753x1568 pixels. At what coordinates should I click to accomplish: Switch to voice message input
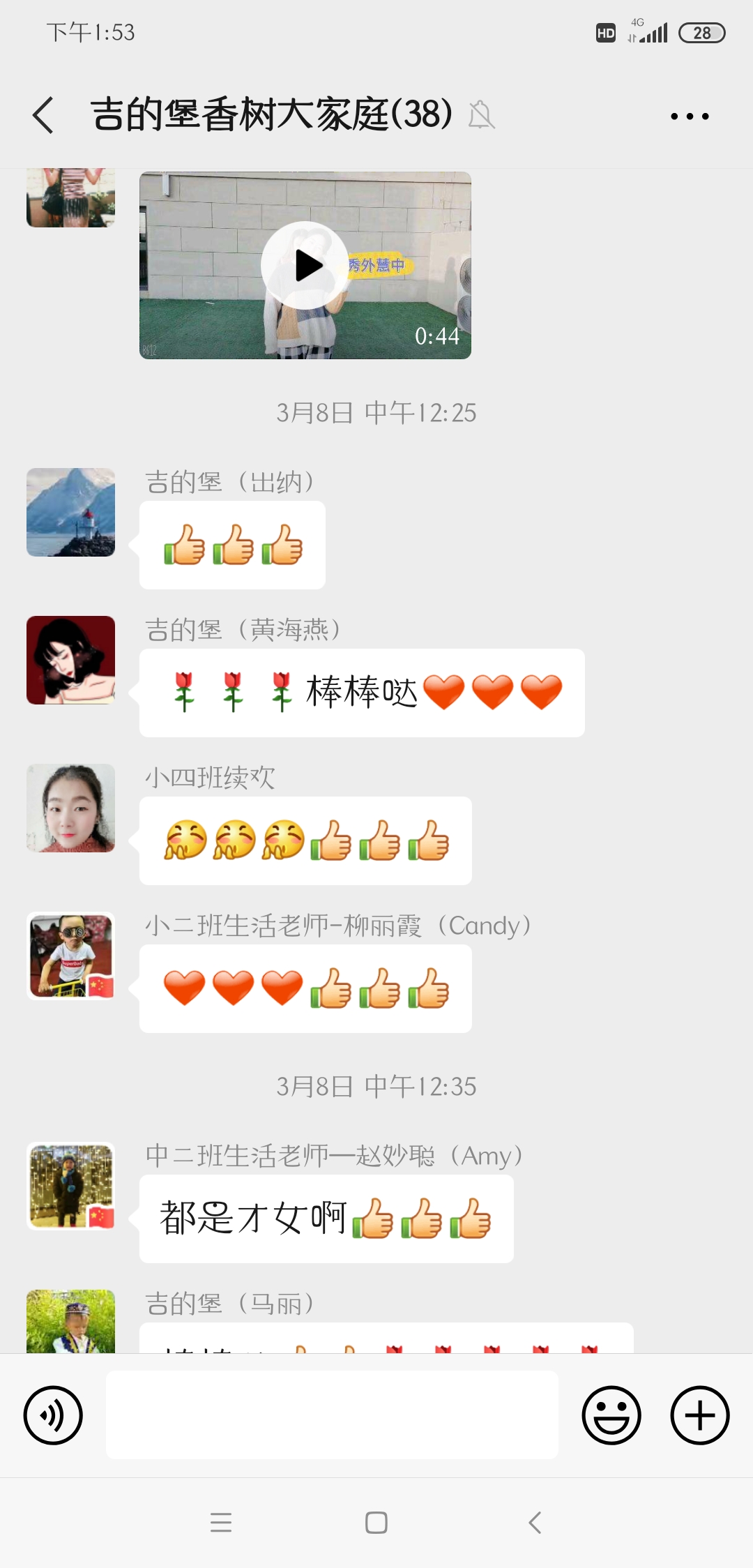point(53,1415)
